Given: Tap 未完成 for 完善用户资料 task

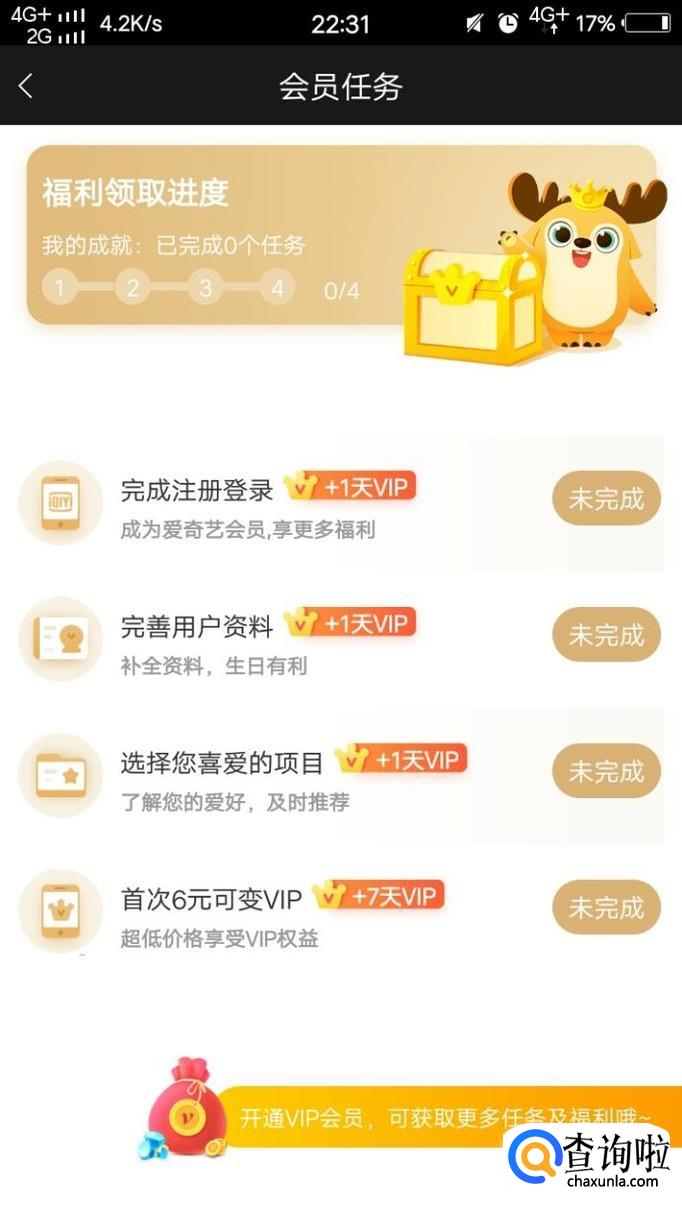Looking at the screenshot, I should [606, 635].
